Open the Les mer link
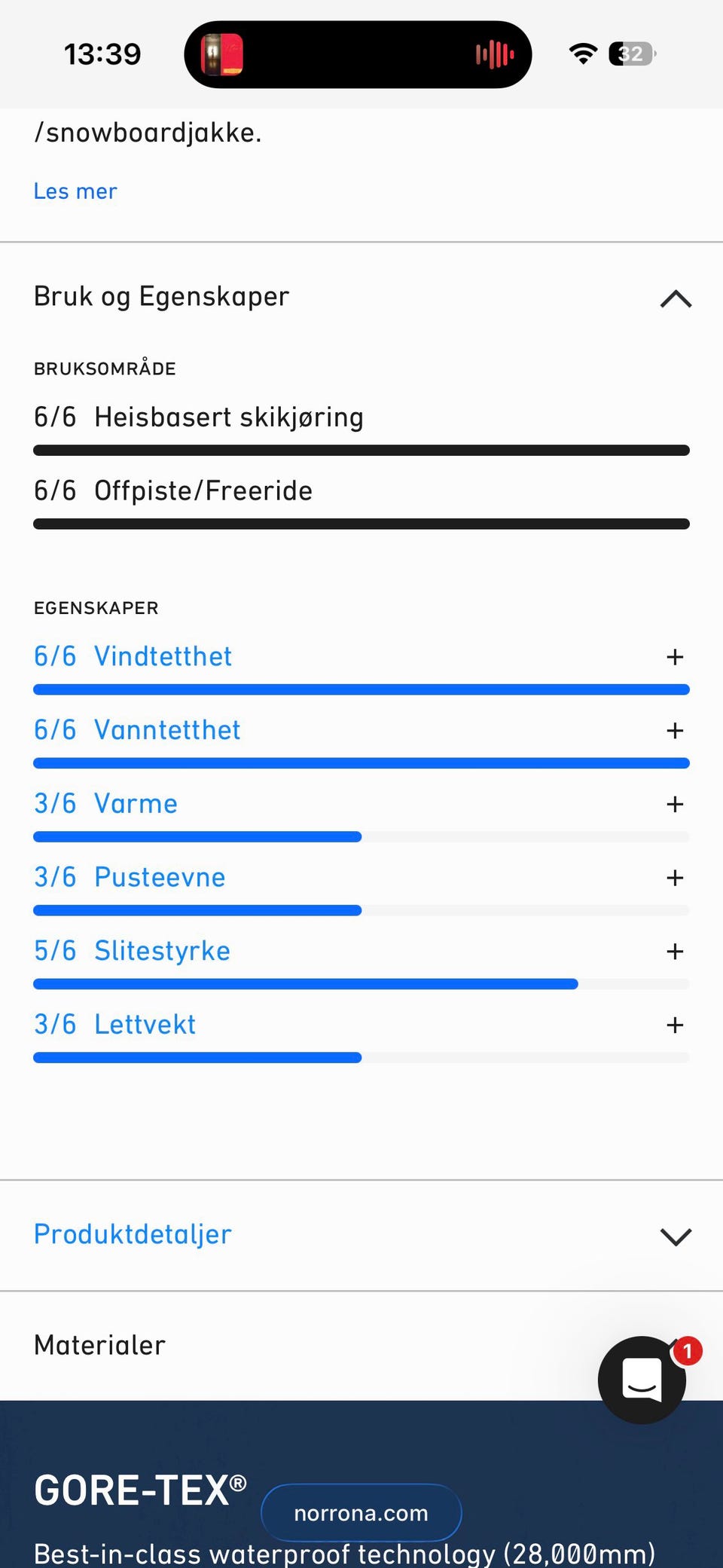This screenshot has height=1568, width=723. [x=75, y=191]
